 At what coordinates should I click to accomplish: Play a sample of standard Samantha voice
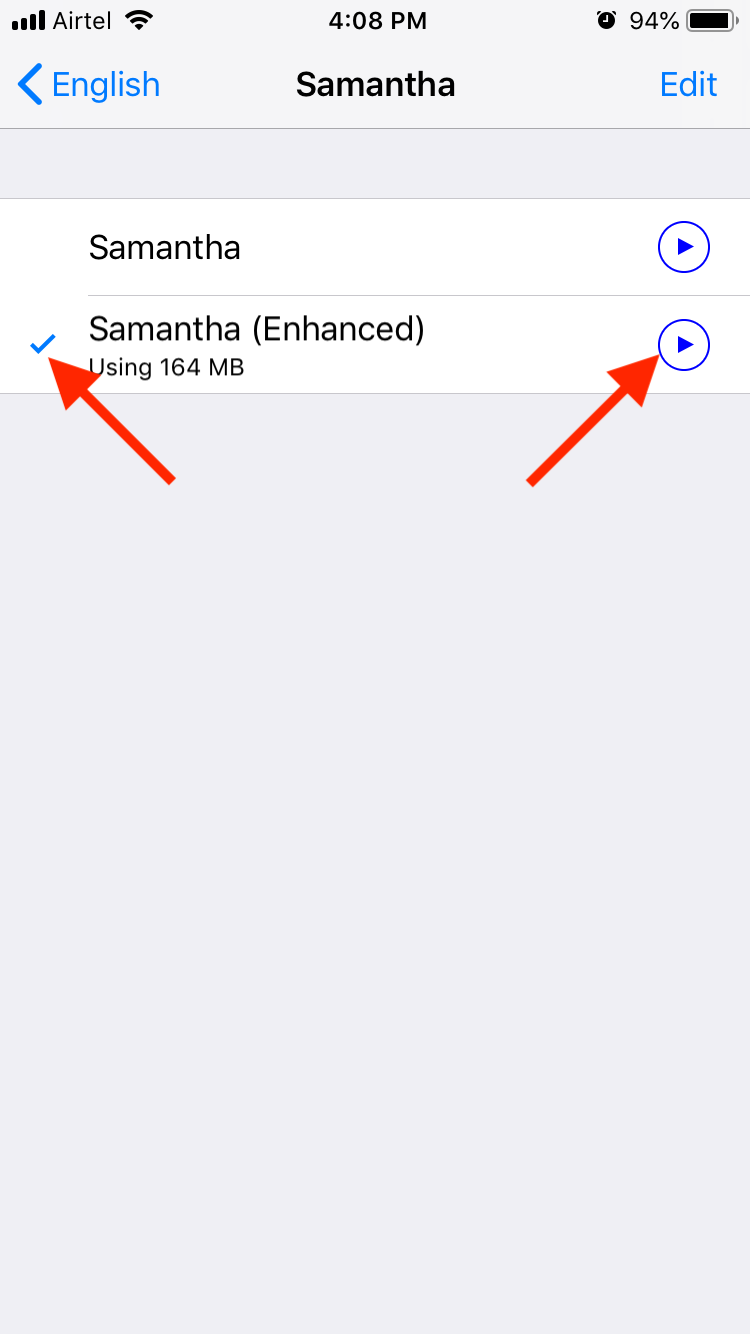[x=684, y=247]
